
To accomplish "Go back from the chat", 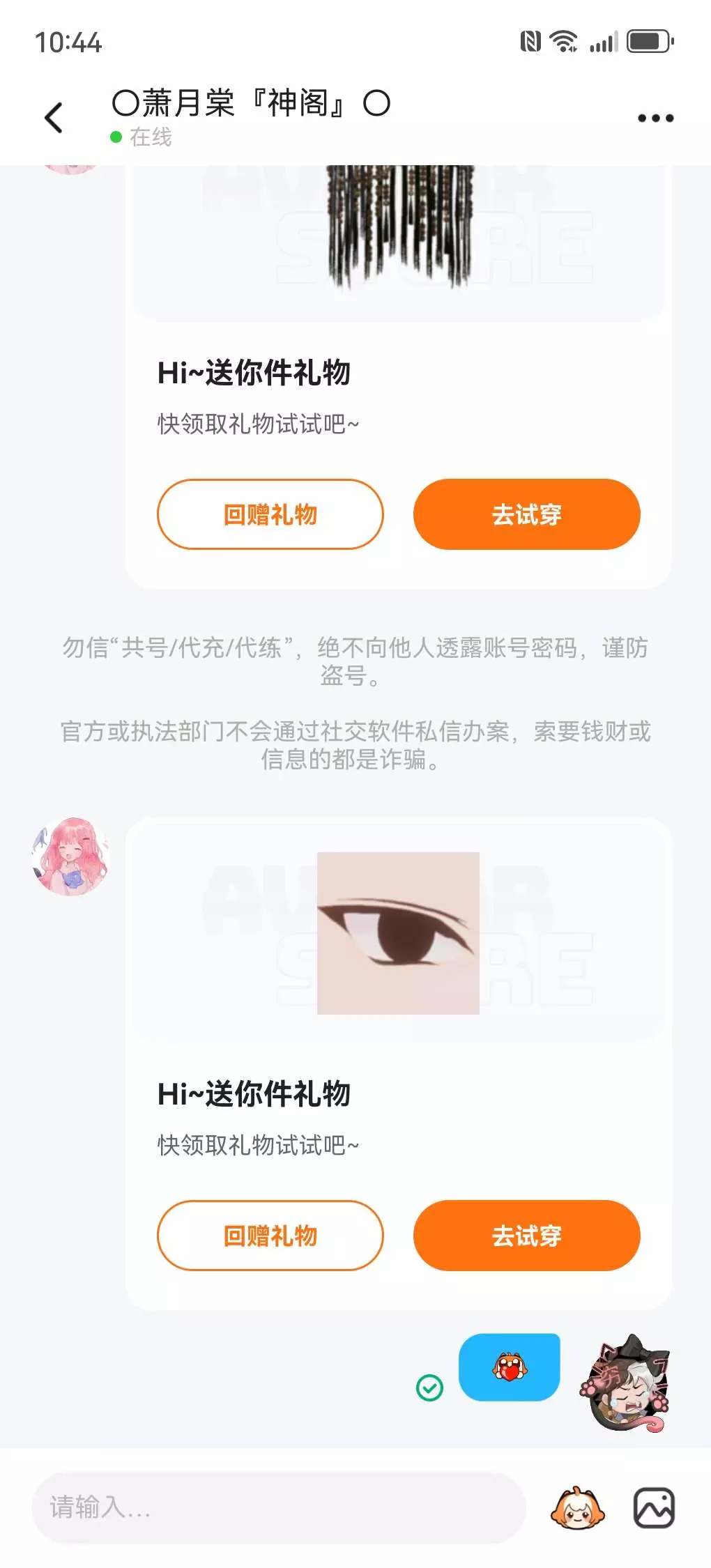I will click(x=54, y=117).
